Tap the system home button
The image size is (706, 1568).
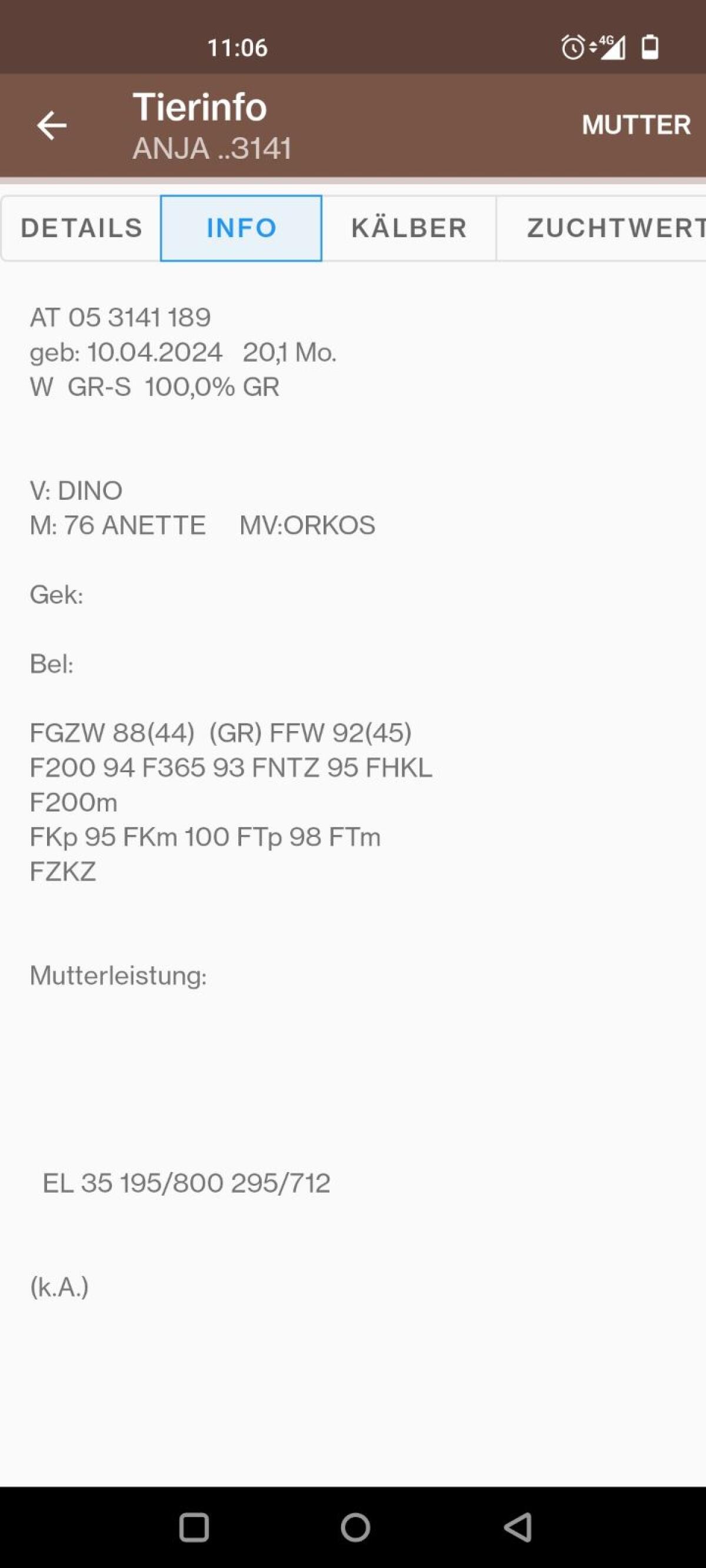click(x=355, y=1527)
